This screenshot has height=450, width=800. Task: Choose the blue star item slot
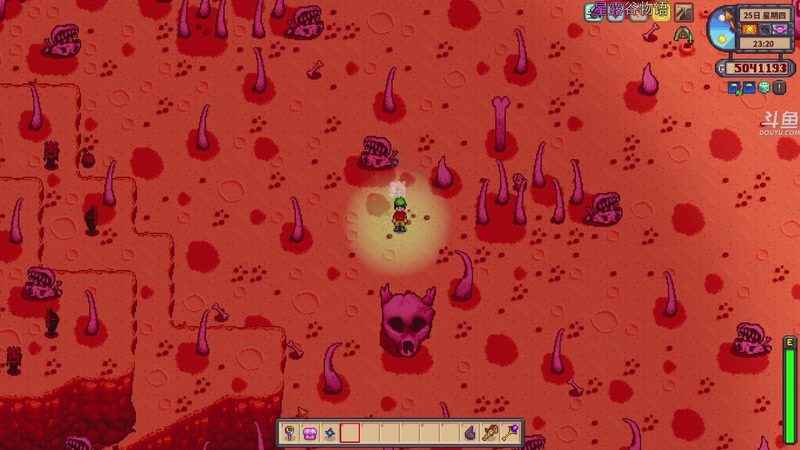[330, 433]
